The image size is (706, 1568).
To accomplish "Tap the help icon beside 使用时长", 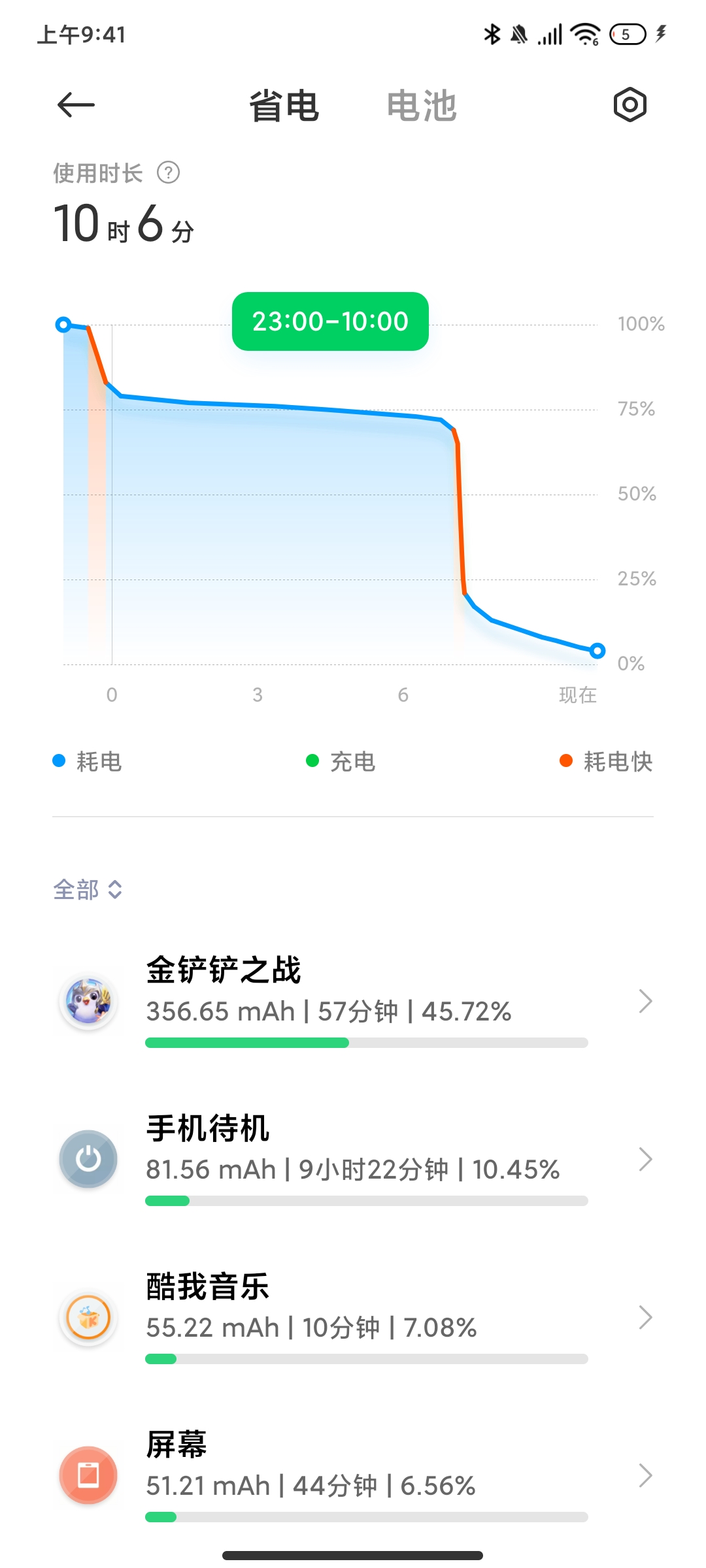I will click(169, 173).
